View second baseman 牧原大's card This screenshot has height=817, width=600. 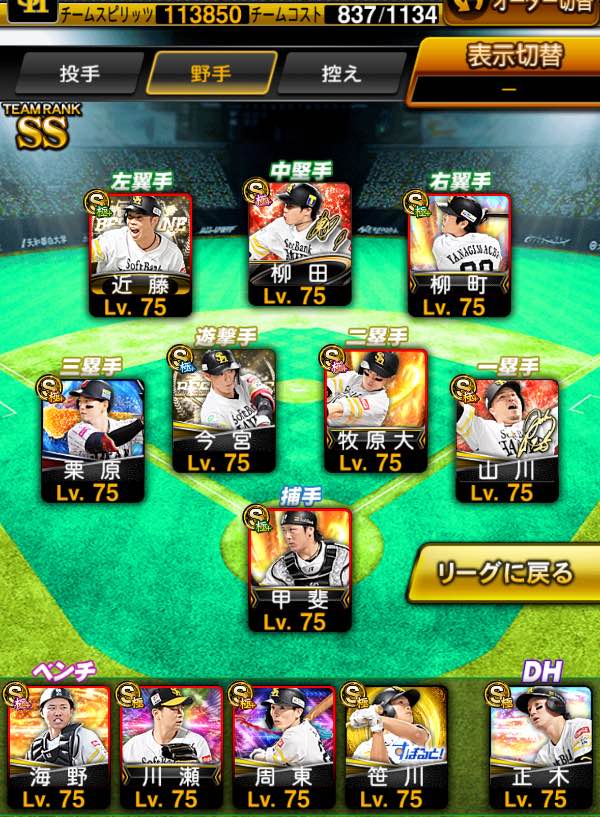point(376,411)
